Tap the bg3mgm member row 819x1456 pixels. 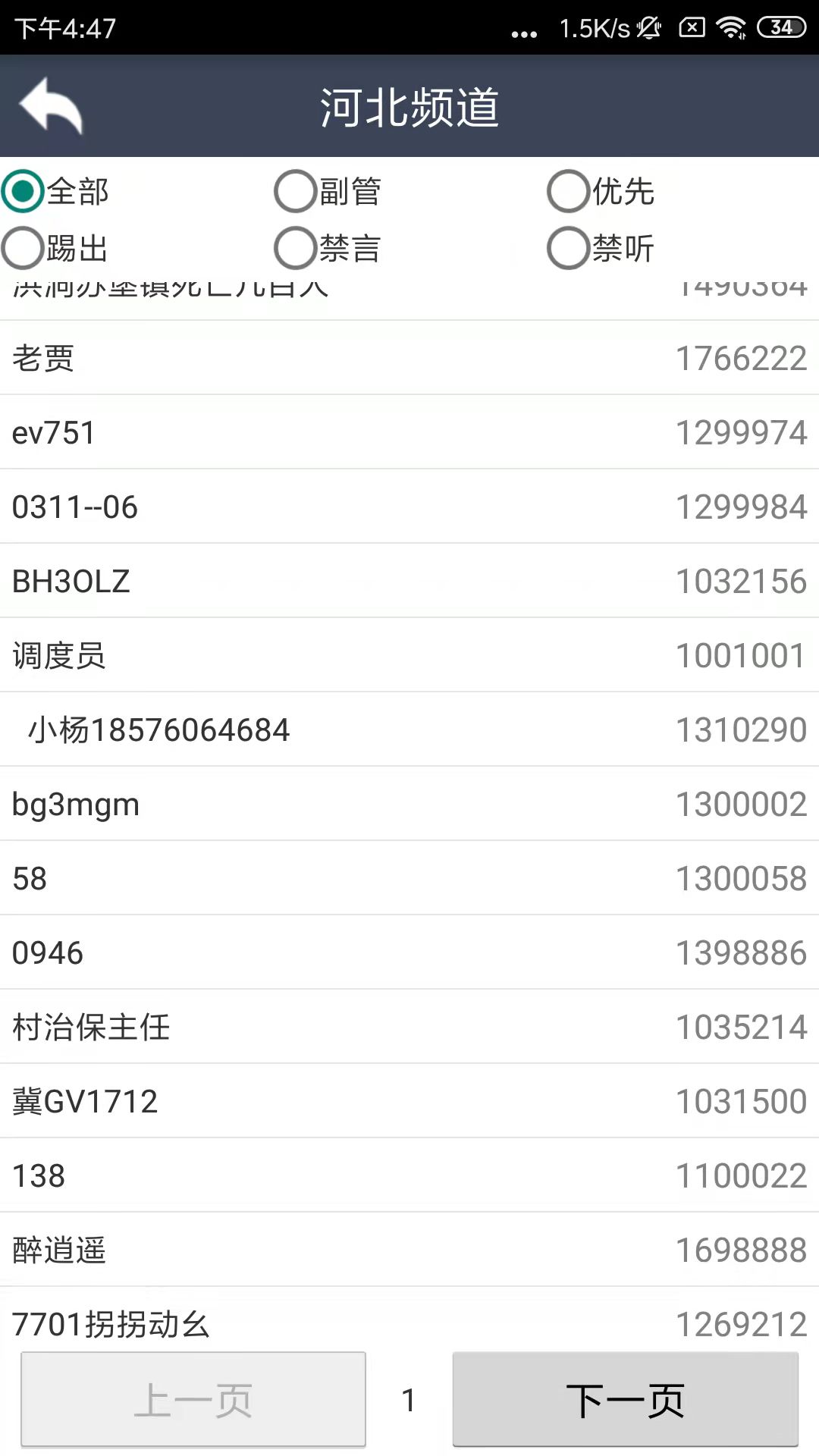click(409, 804)
